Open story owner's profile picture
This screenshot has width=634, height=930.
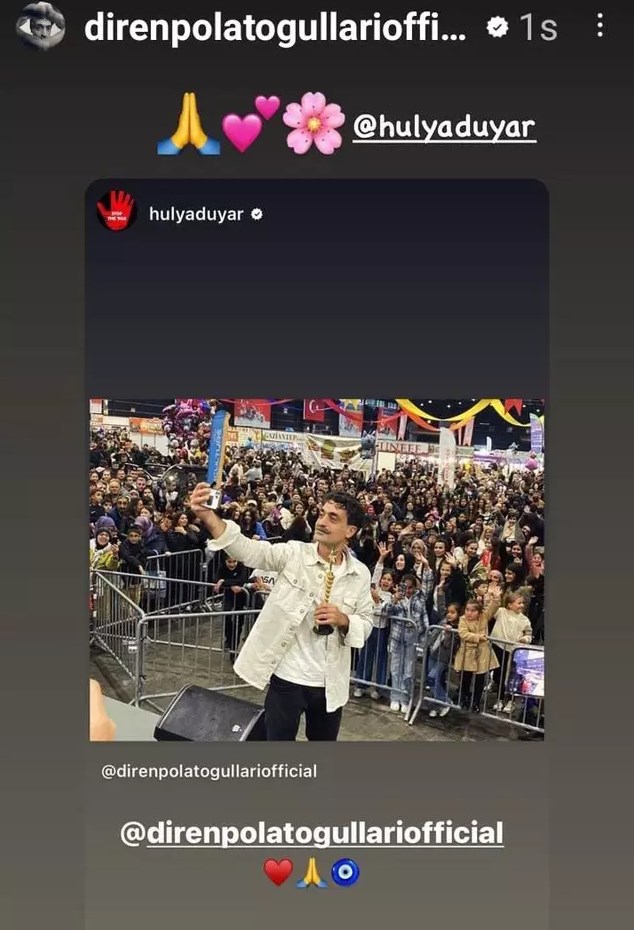click(x=40, y=26)
